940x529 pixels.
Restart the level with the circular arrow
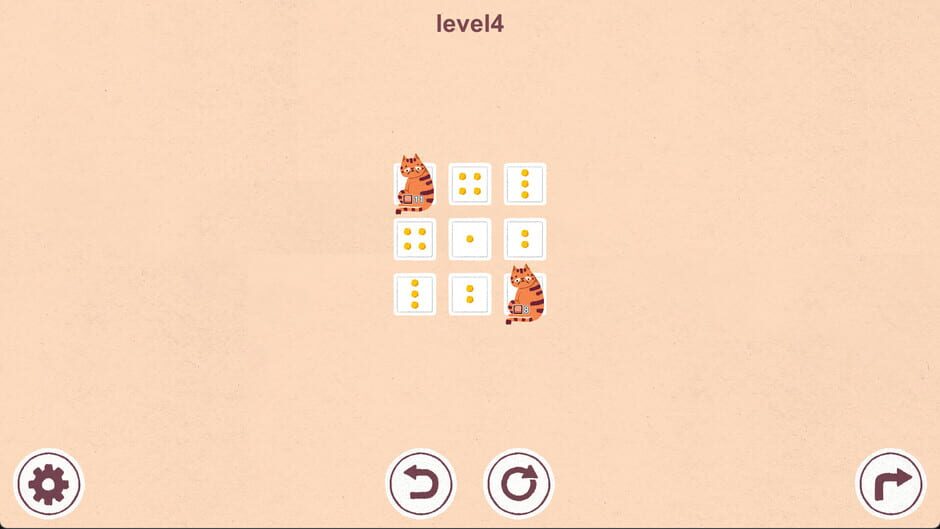(x=519, y=483)
